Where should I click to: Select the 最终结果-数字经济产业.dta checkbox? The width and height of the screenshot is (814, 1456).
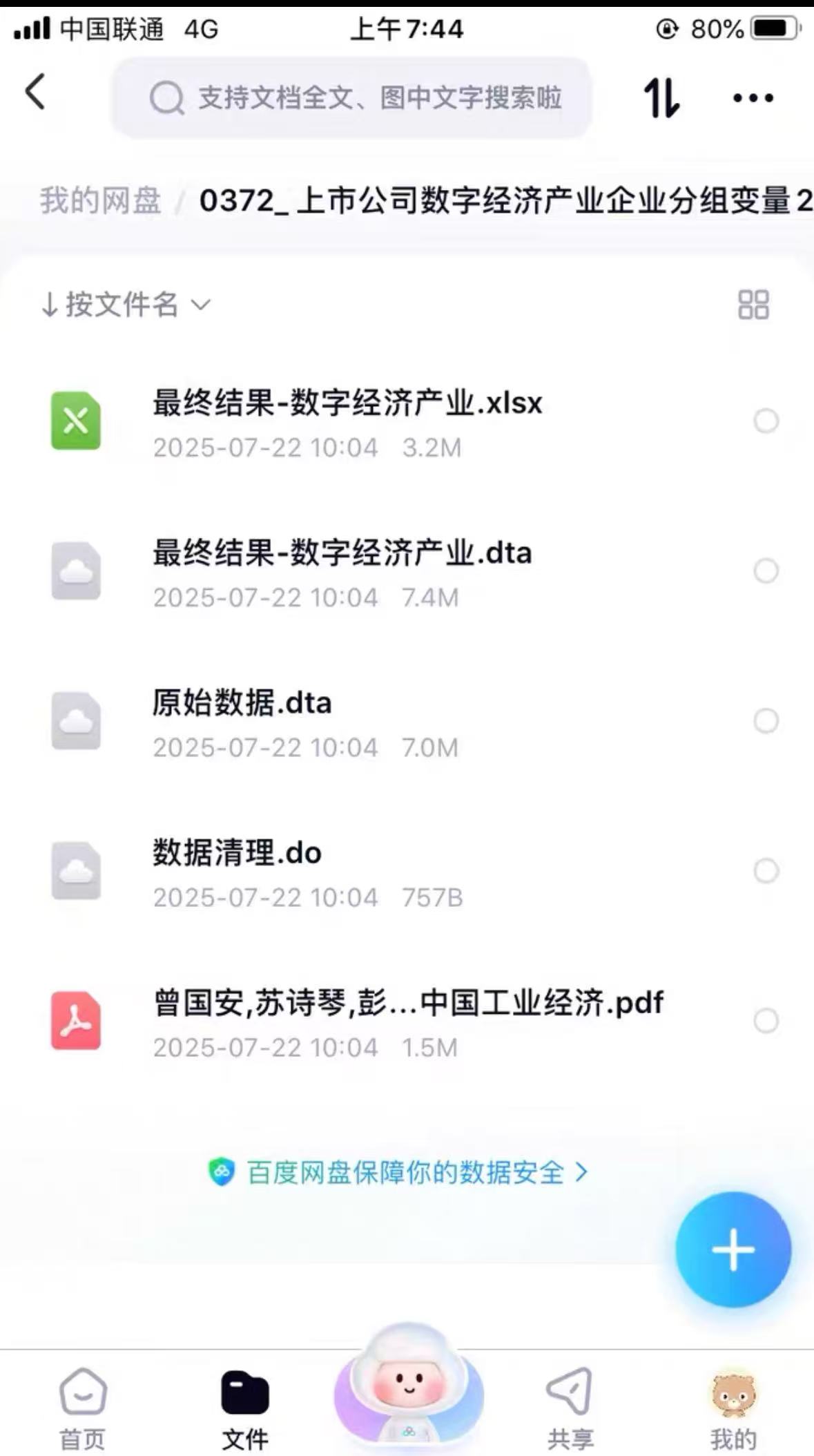tap(766, 571)
